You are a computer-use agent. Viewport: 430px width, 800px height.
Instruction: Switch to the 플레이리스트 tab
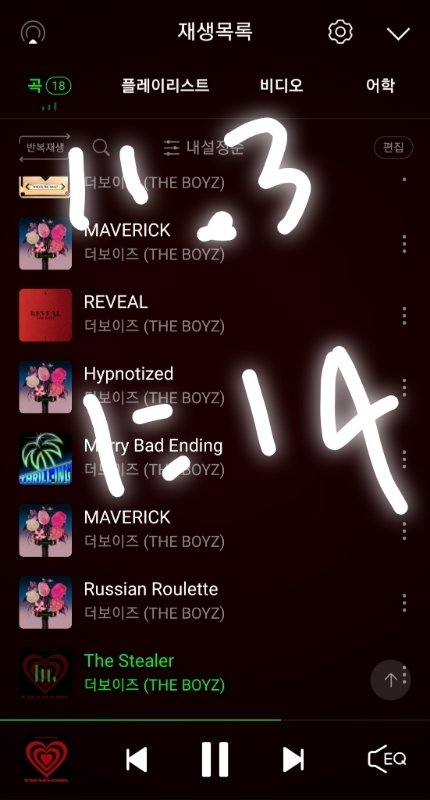pos(165,85)
